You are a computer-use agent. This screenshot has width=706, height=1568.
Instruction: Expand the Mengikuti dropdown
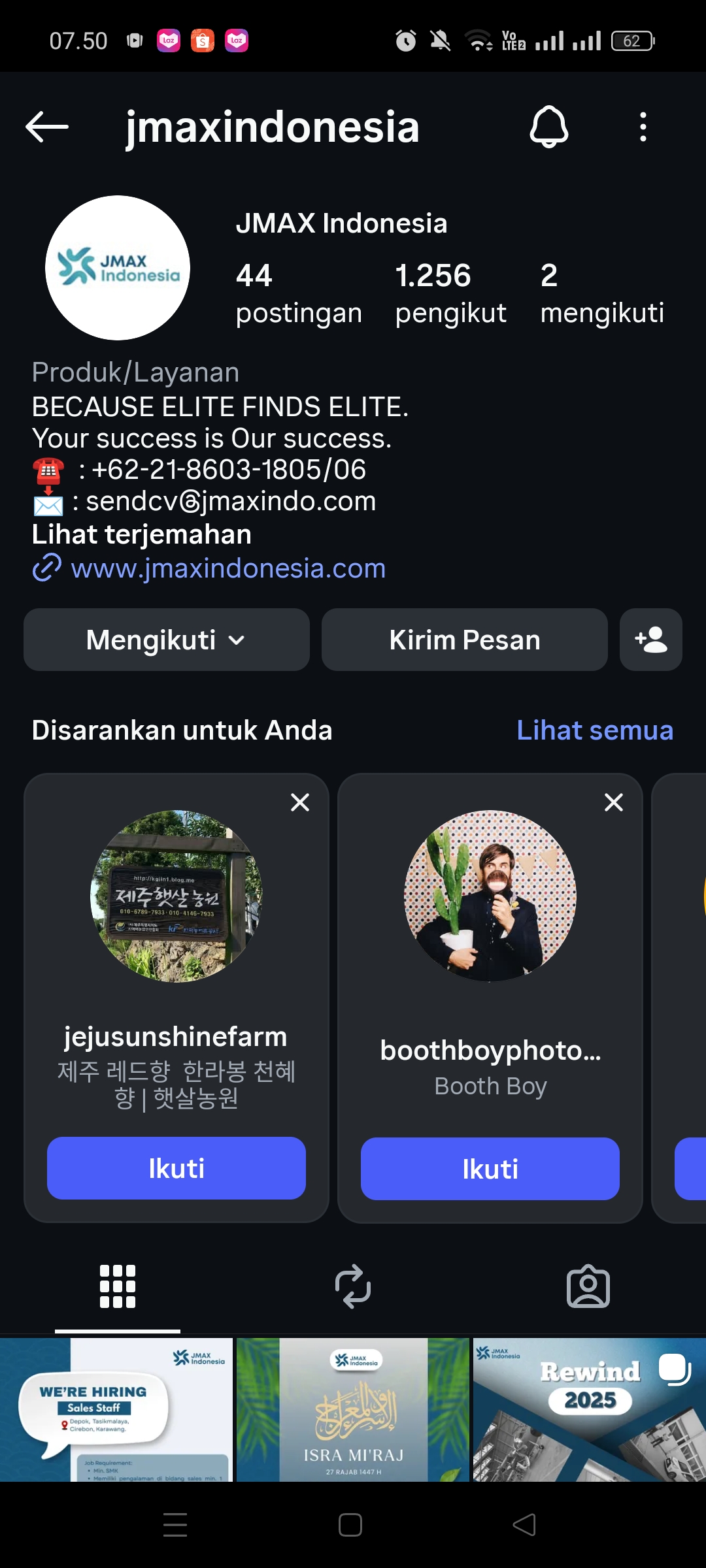point(167,640)
